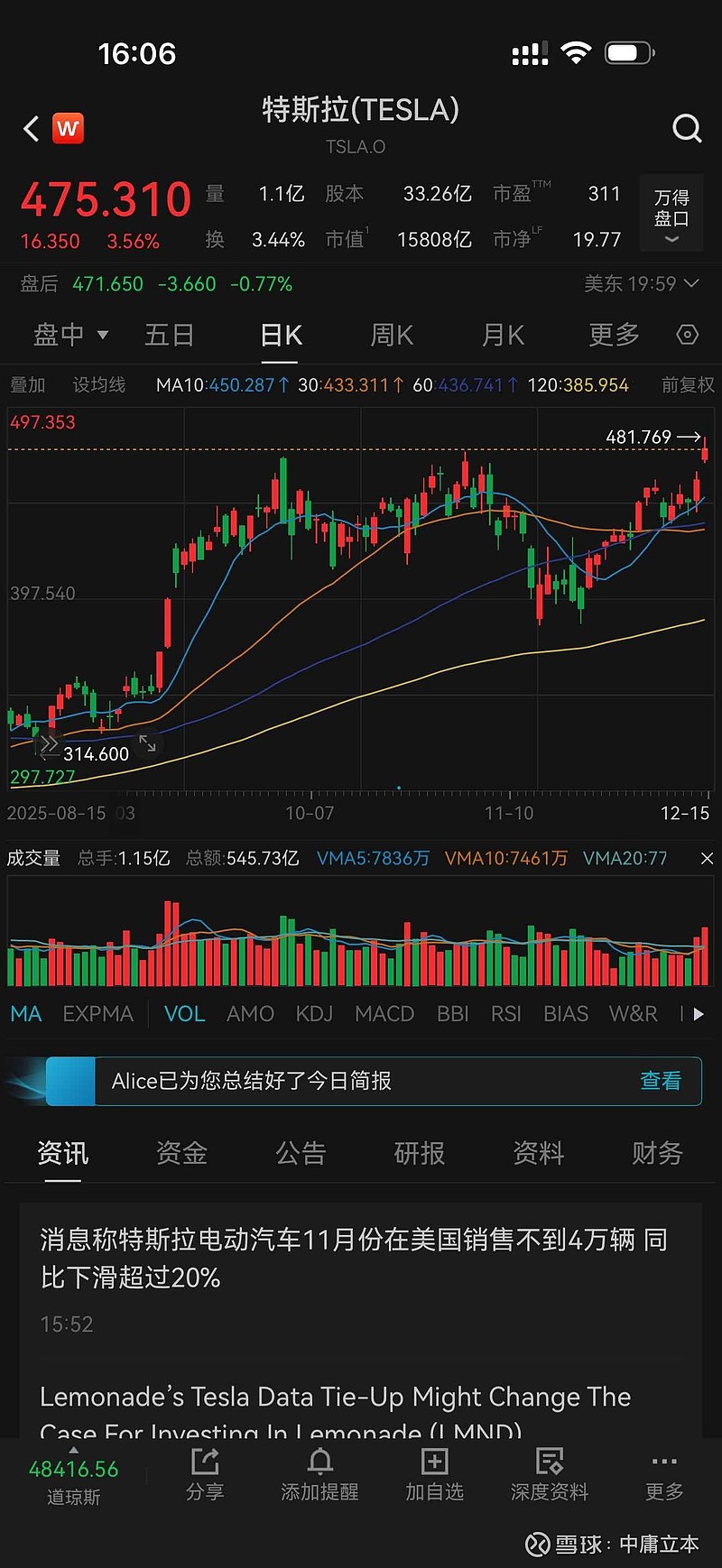Open chart settings hexagon icon
Screen dimensions: 722x1568
687,336
